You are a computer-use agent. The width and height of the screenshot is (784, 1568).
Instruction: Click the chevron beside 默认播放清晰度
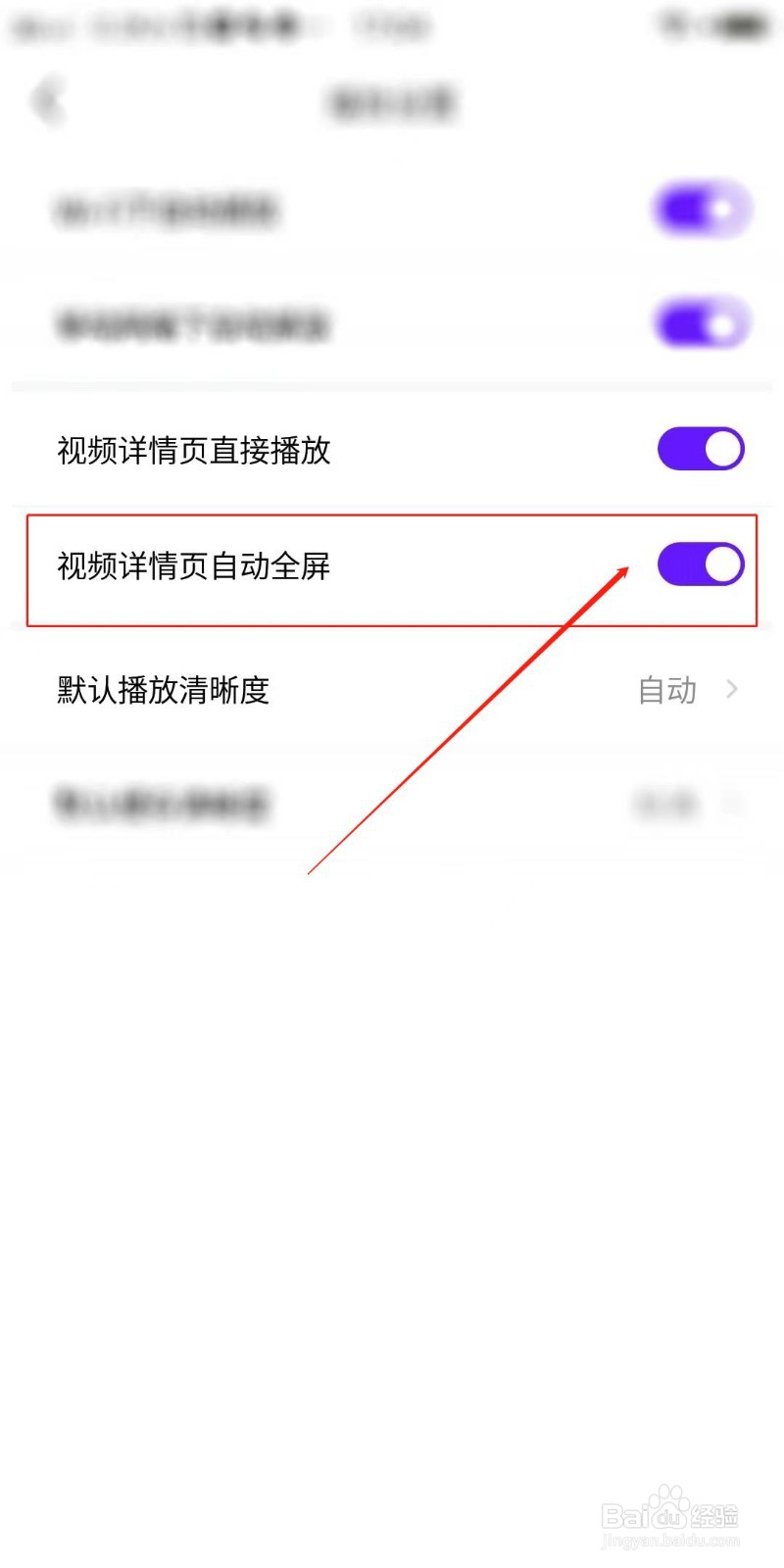(732, 690)
